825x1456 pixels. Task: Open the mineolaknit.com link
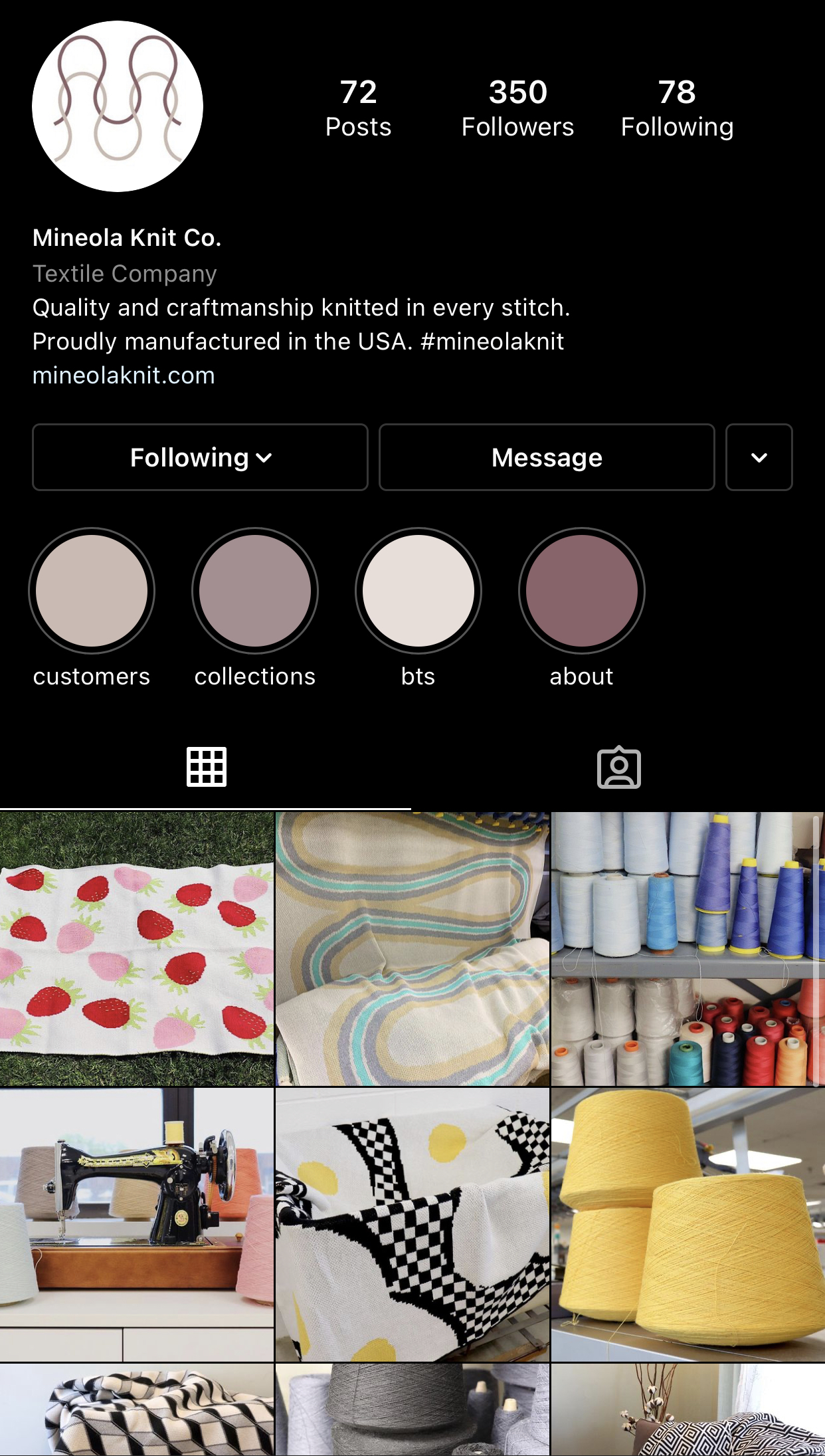pyautogui.click(x=124, y=375)
